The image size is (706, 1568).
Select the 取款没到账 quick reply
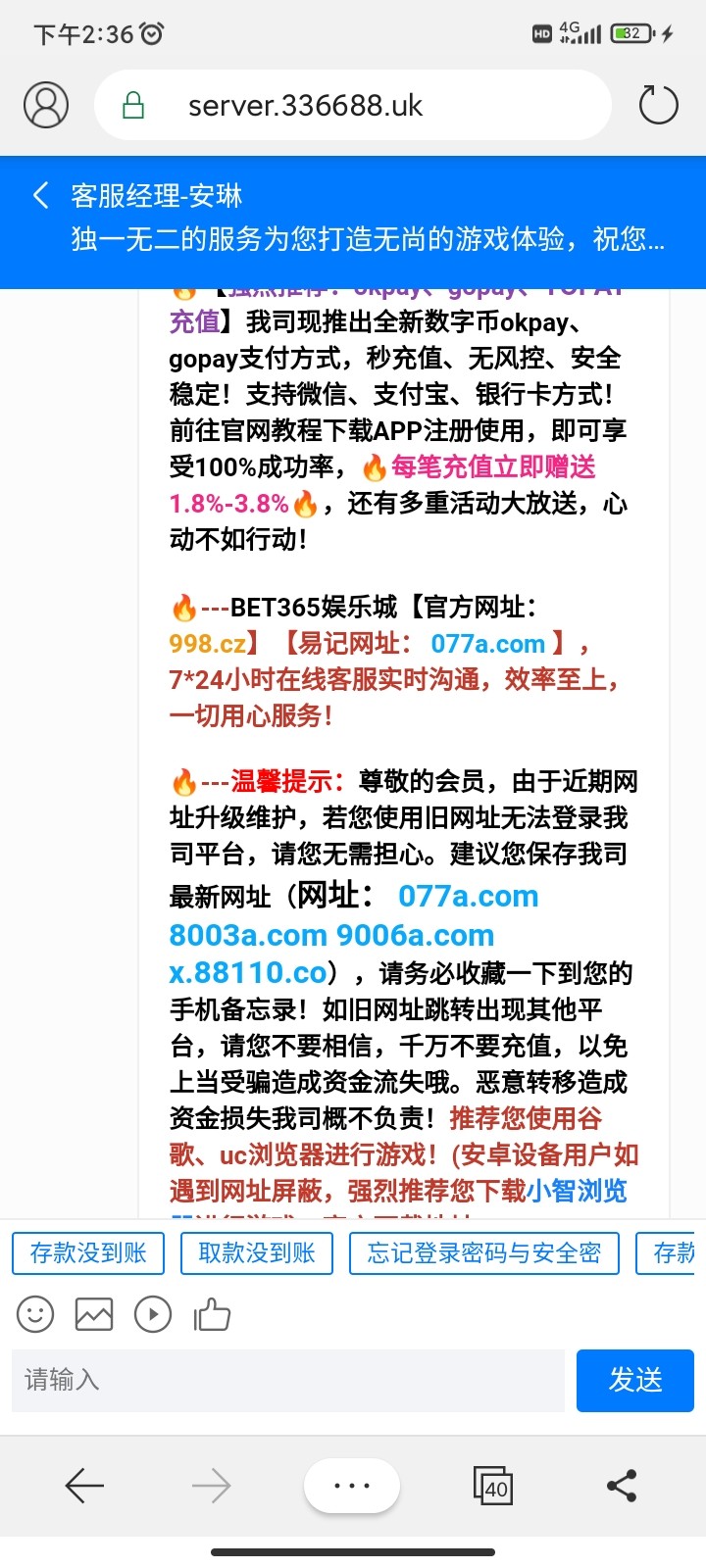256,1253
